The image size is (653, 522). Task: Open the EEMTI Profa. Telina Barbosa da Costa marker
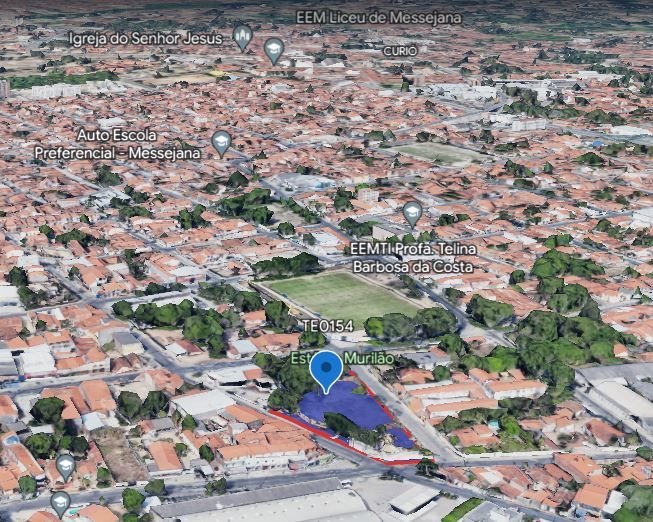pyautogui.click(x=412, y=212)
